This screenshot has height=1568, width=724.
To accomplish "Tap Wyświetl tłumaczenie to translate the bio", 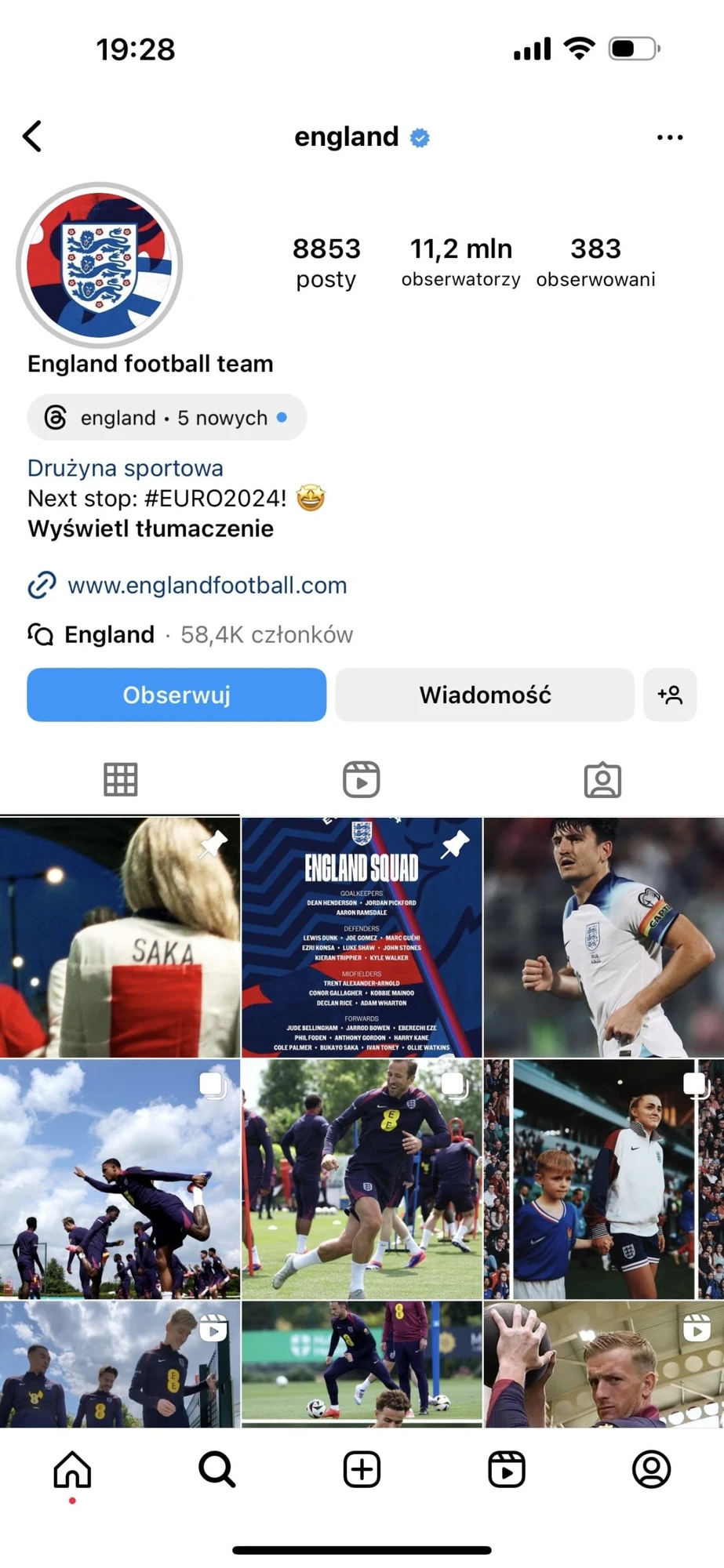I will click(x=151, y=528).
